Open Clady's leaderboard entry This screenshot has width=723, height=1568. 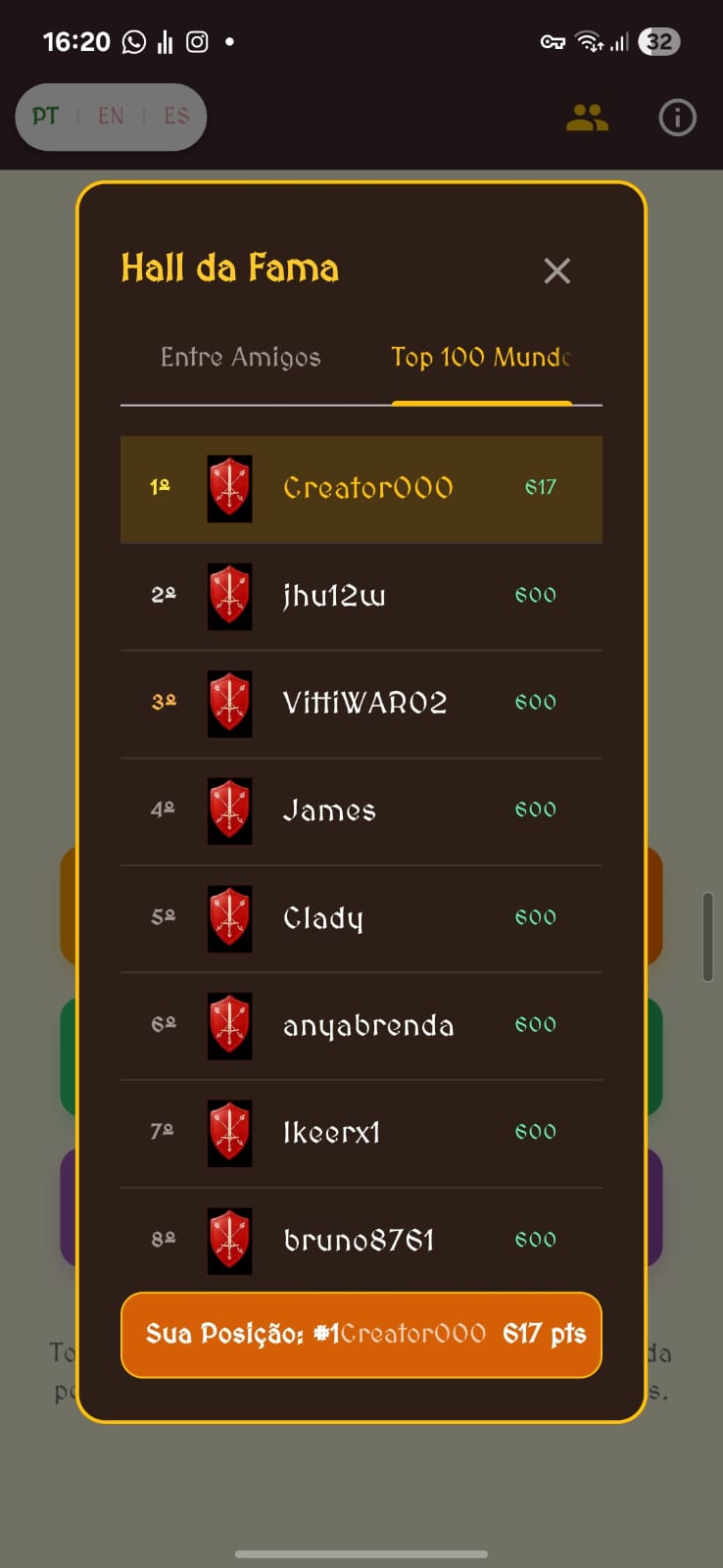tap(361, 918)
